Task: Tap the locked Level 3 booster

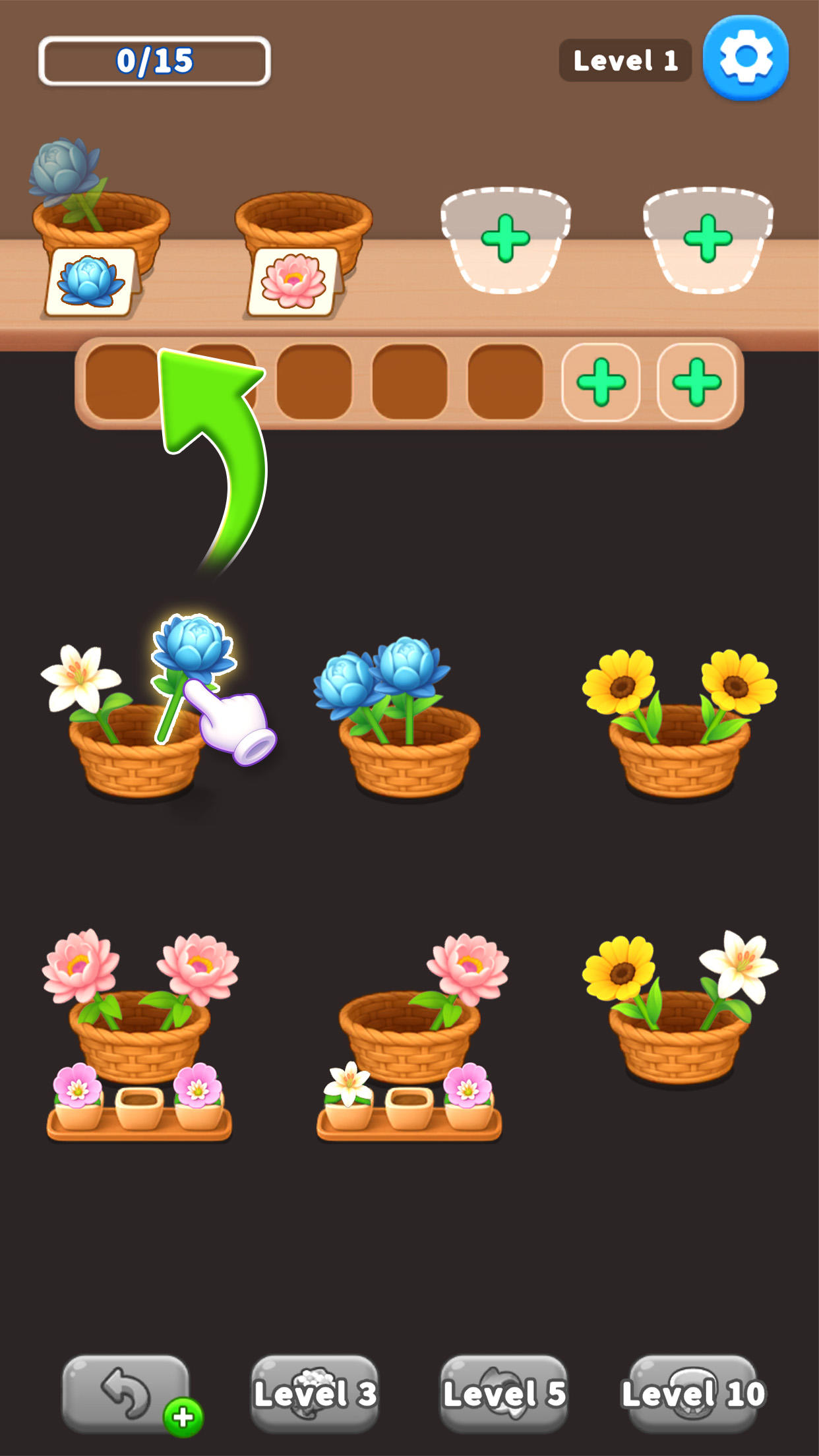Action: click(315, 1393)
